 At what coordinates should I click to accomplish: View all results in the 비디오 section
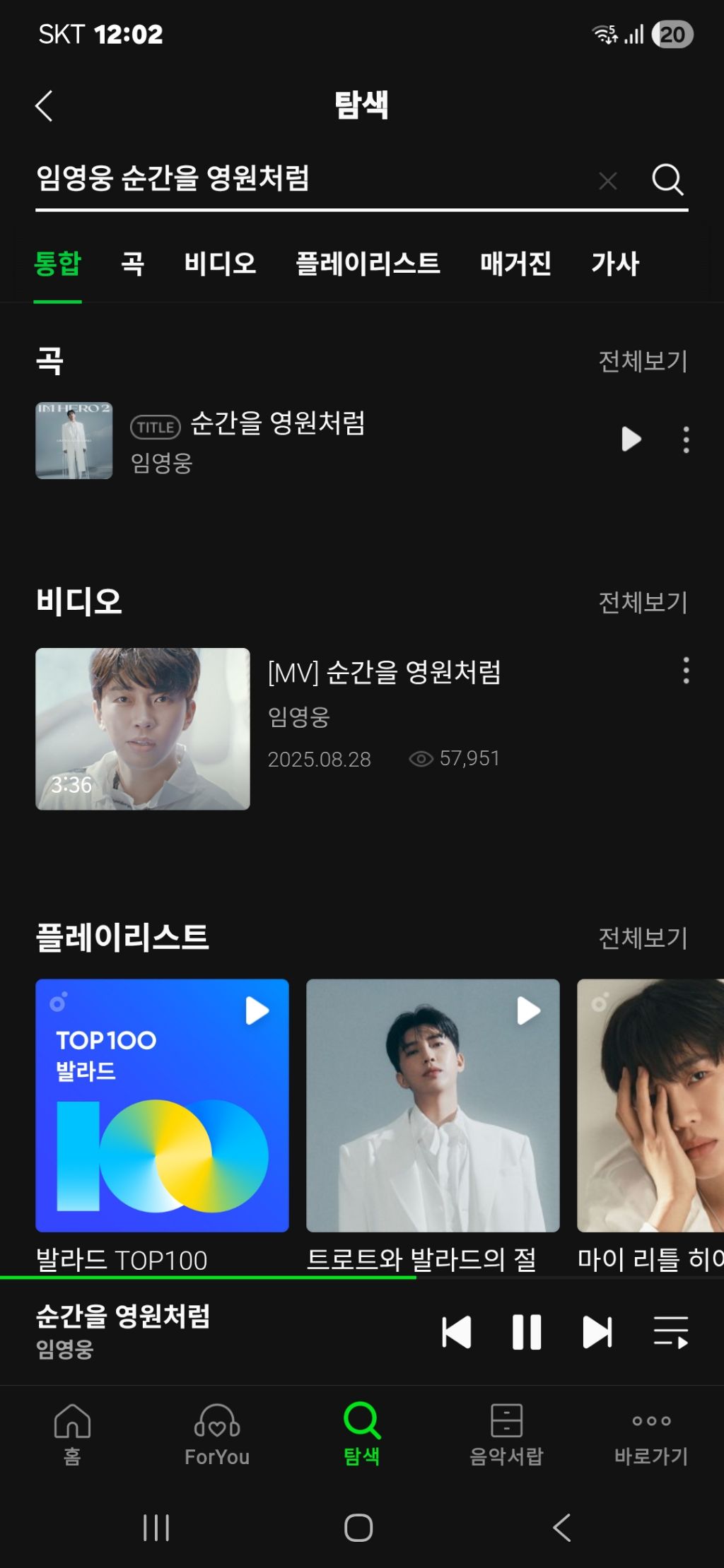point(642,602)
